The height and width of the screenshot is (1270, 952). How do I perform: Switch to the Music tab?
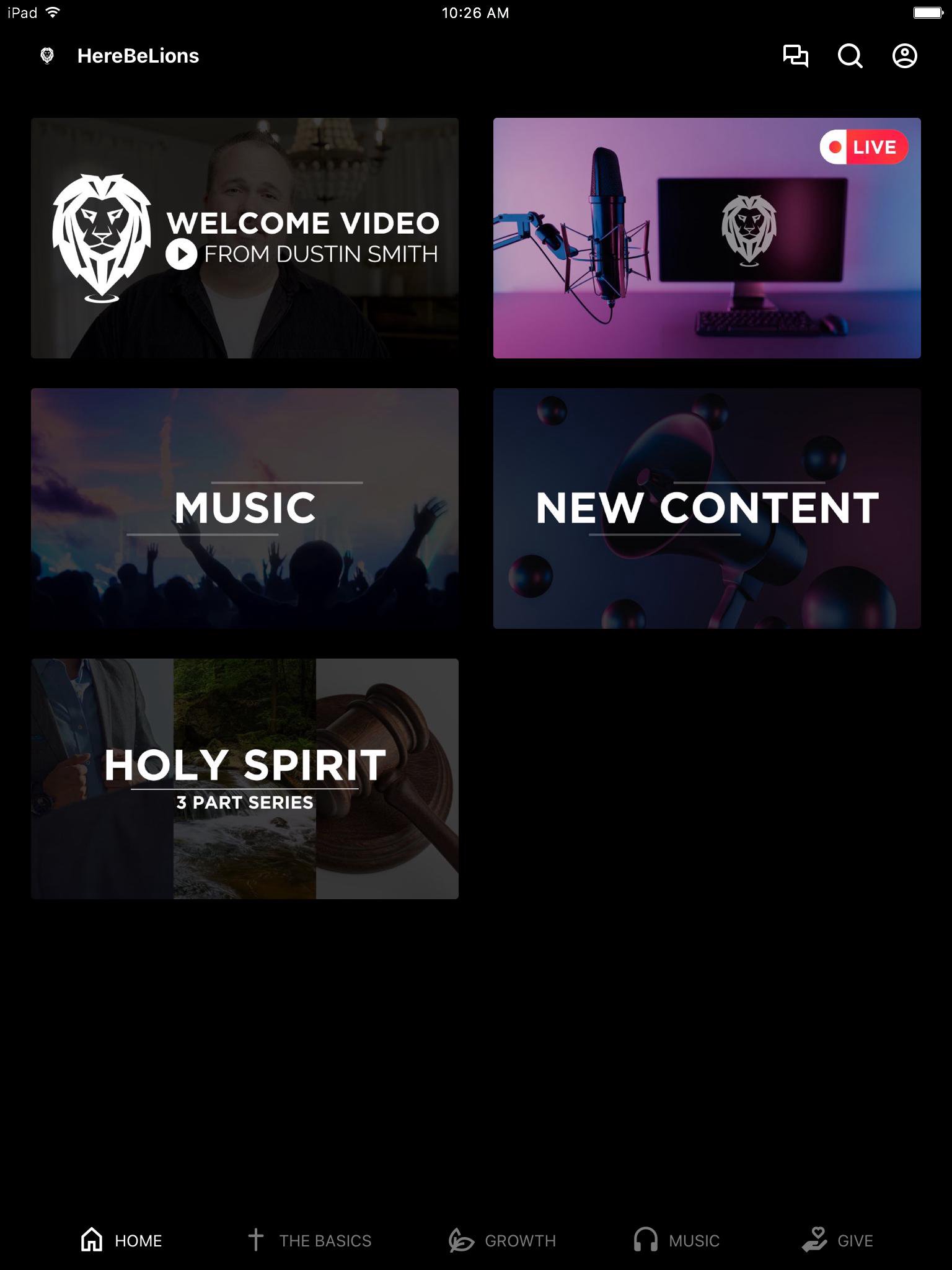click(x=676, y=1240)
